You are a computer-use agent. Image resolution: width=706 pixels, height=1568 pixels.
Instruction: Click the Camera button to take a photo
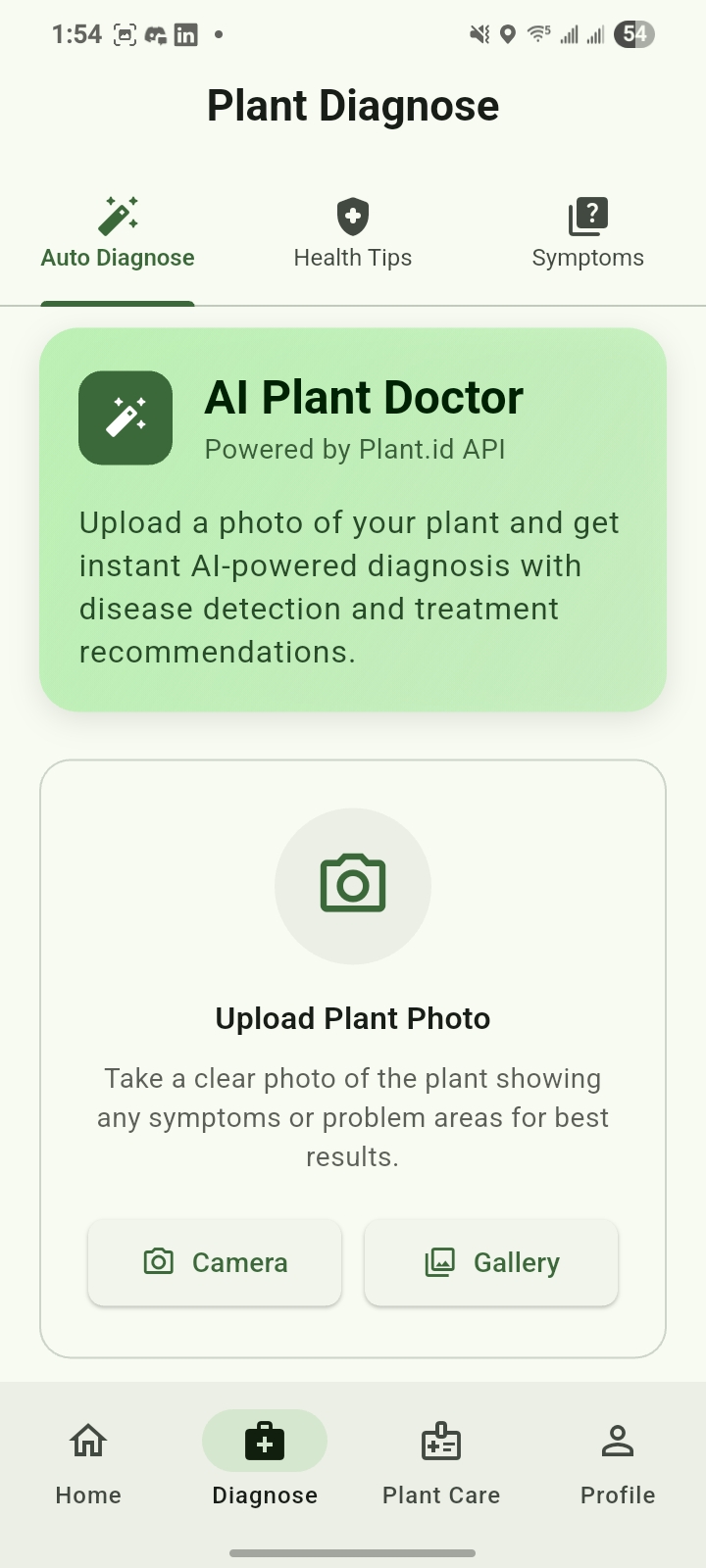click(x=214, y=1262)
